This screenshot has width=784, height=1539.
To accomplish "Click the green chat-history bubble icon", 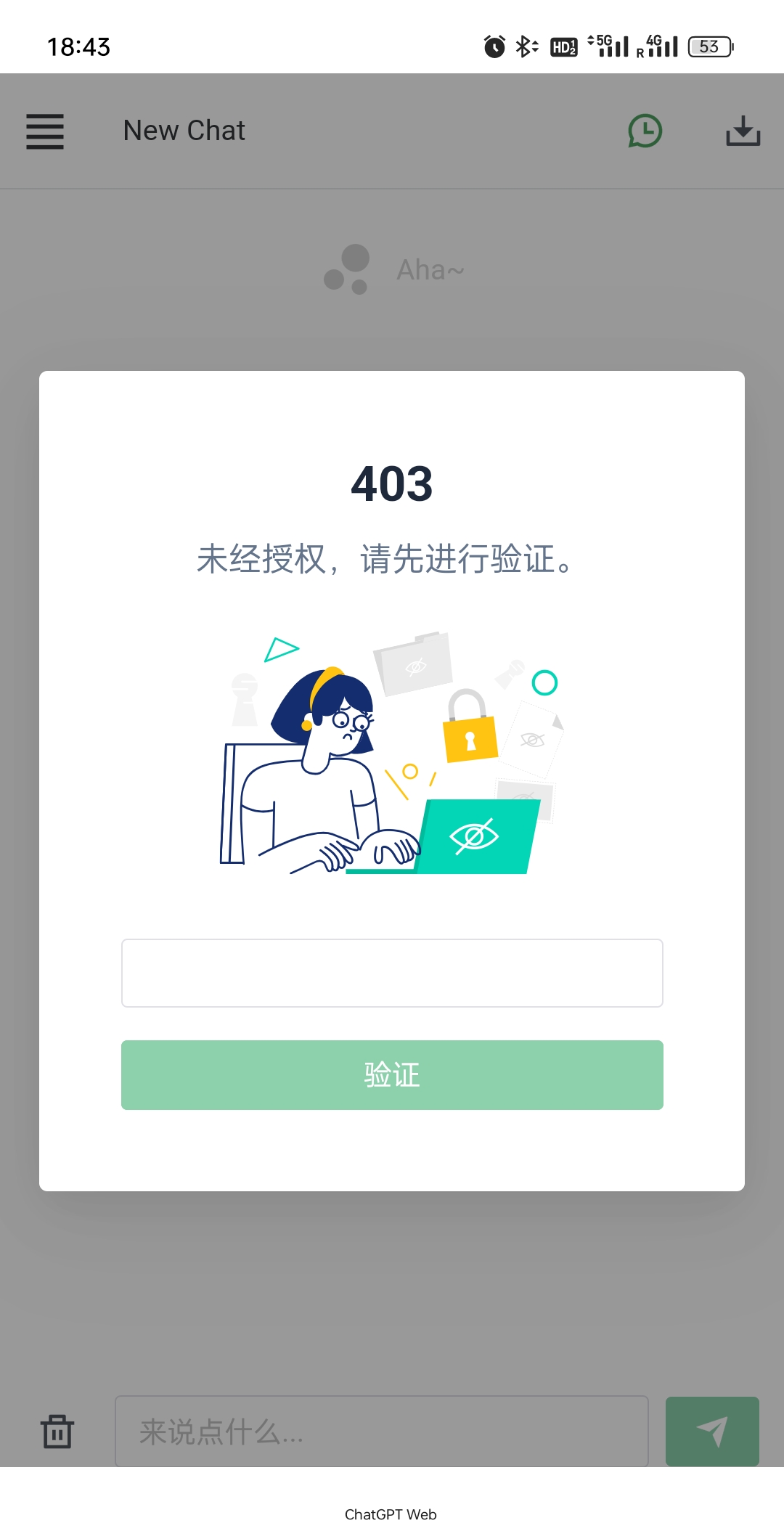I will (645, 131).
